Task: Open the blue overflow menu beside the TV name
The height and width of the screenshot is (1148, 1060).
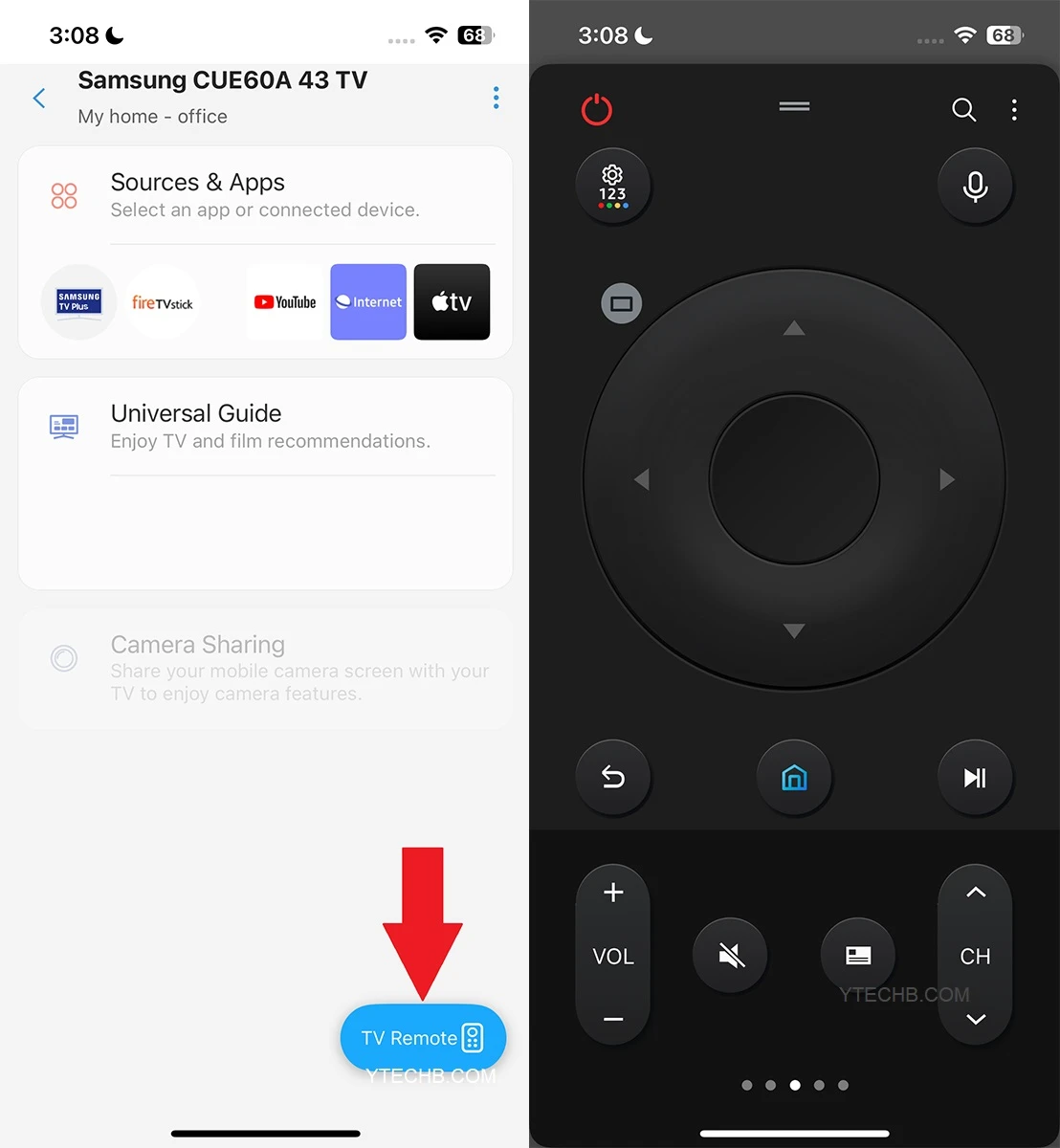Action: click(x=496, y=98)
